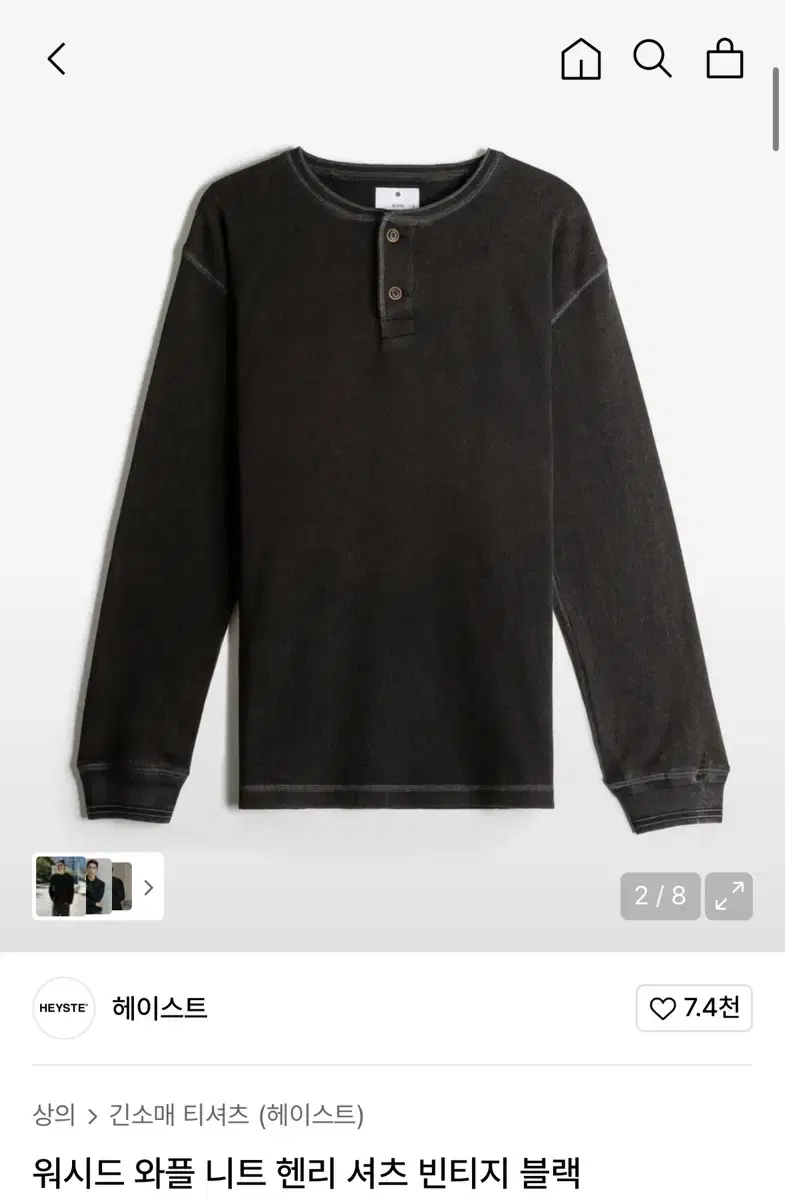Open the 헤이스트 brand page link
Viewport: 785px width, 1200px height.
click(x=160, y=1009)
